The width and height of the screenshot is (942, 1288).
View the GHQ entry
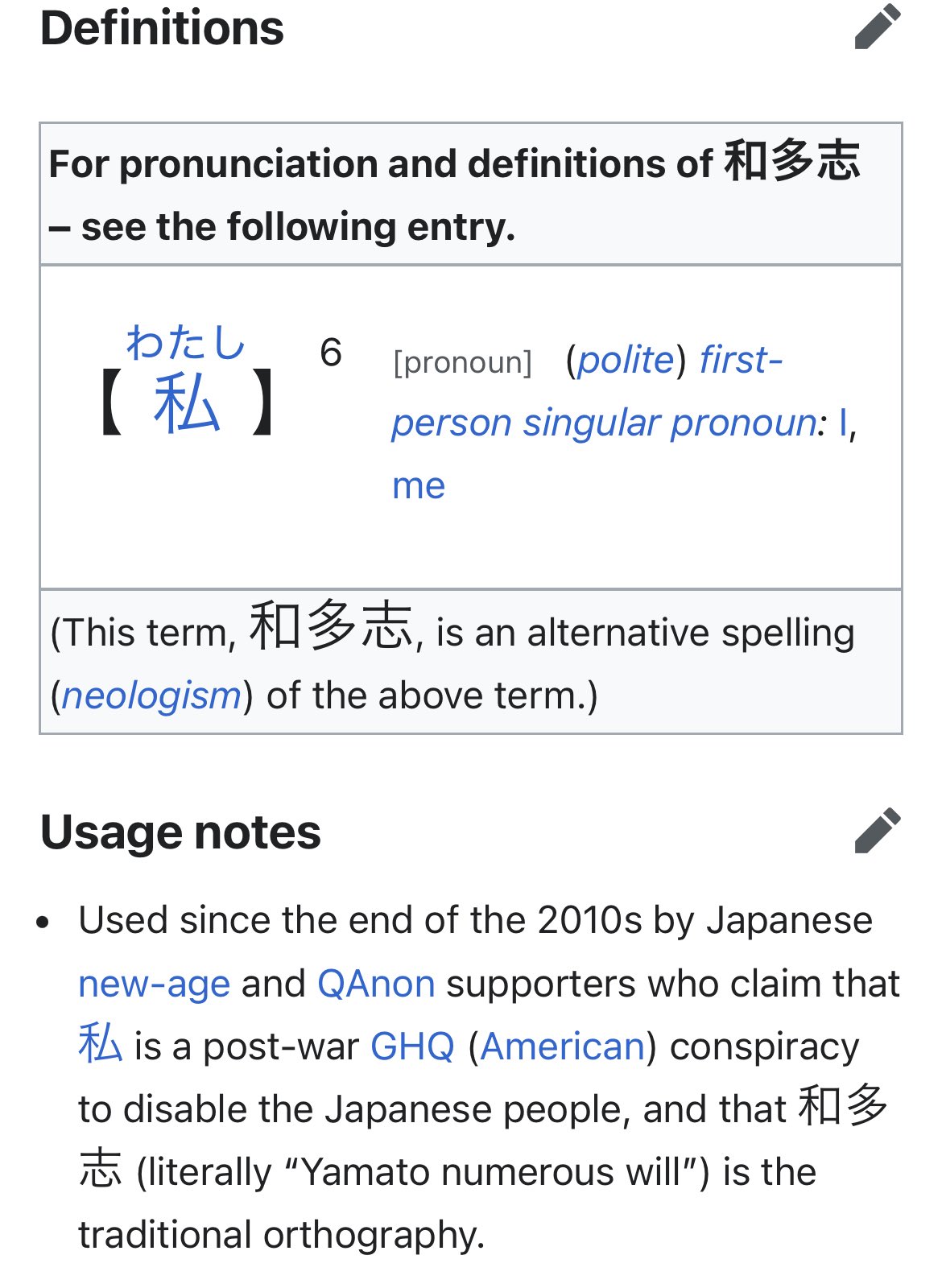coord(412,1046)
